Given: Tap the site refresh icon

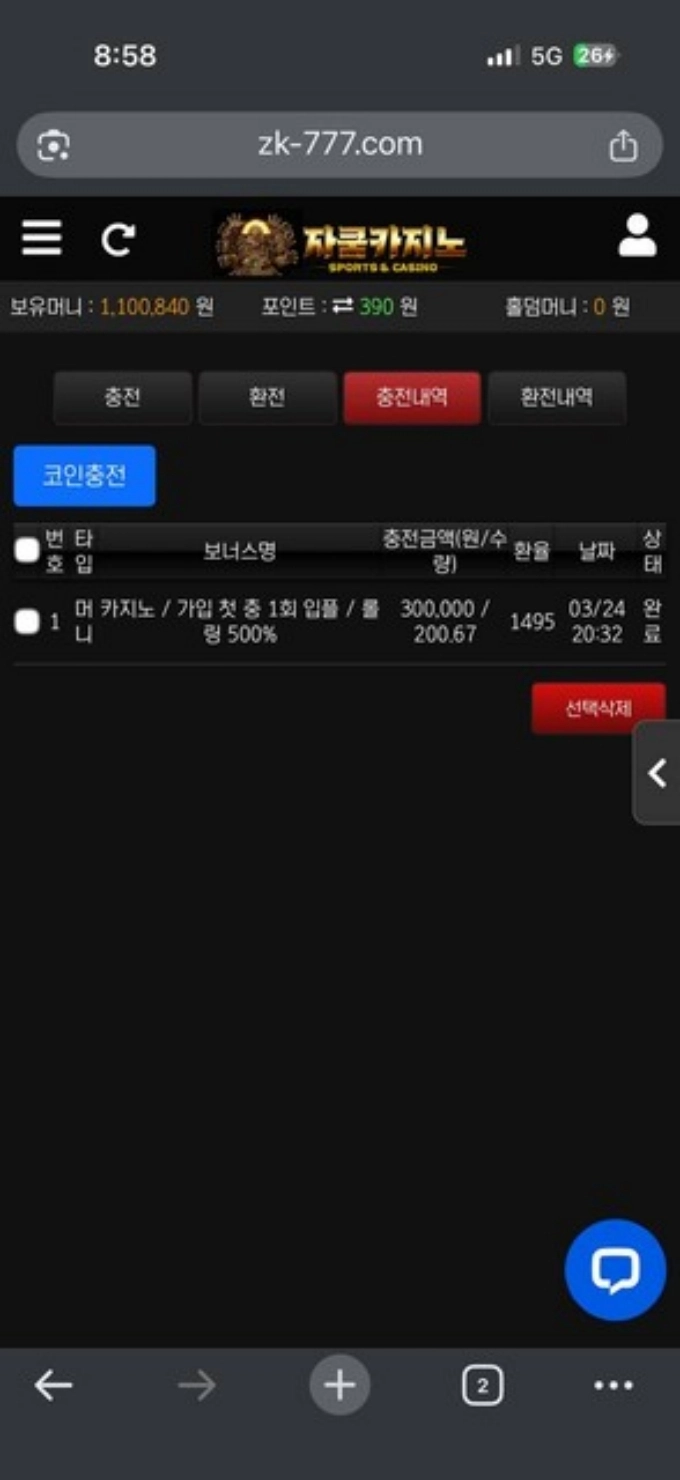Looking at the screenshot, I should 118,239.
